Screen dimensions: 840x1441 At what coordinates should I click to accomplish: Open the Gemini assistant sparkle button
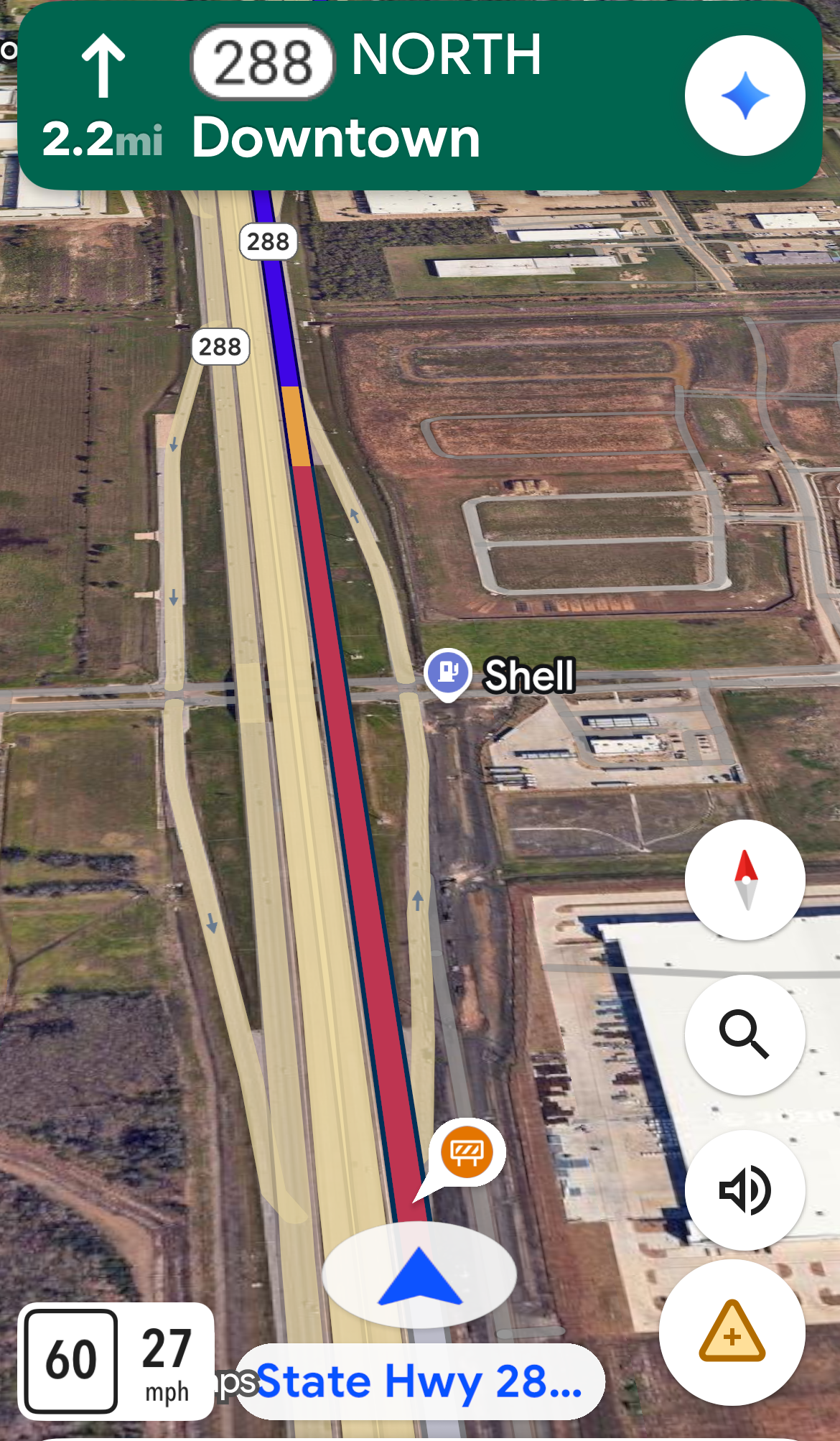click(x=745, y=96)
